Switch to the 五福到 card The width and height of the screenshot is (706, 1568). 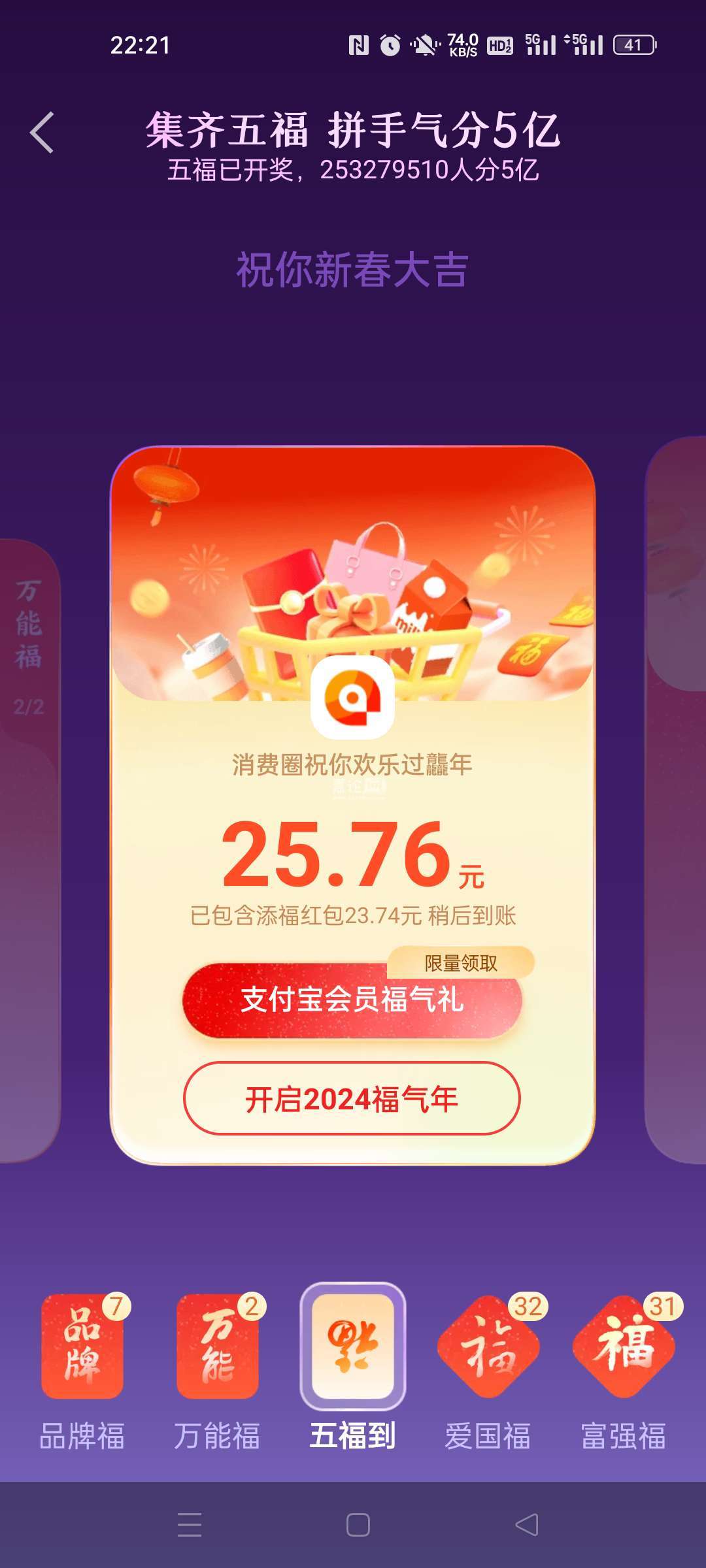353,1347
